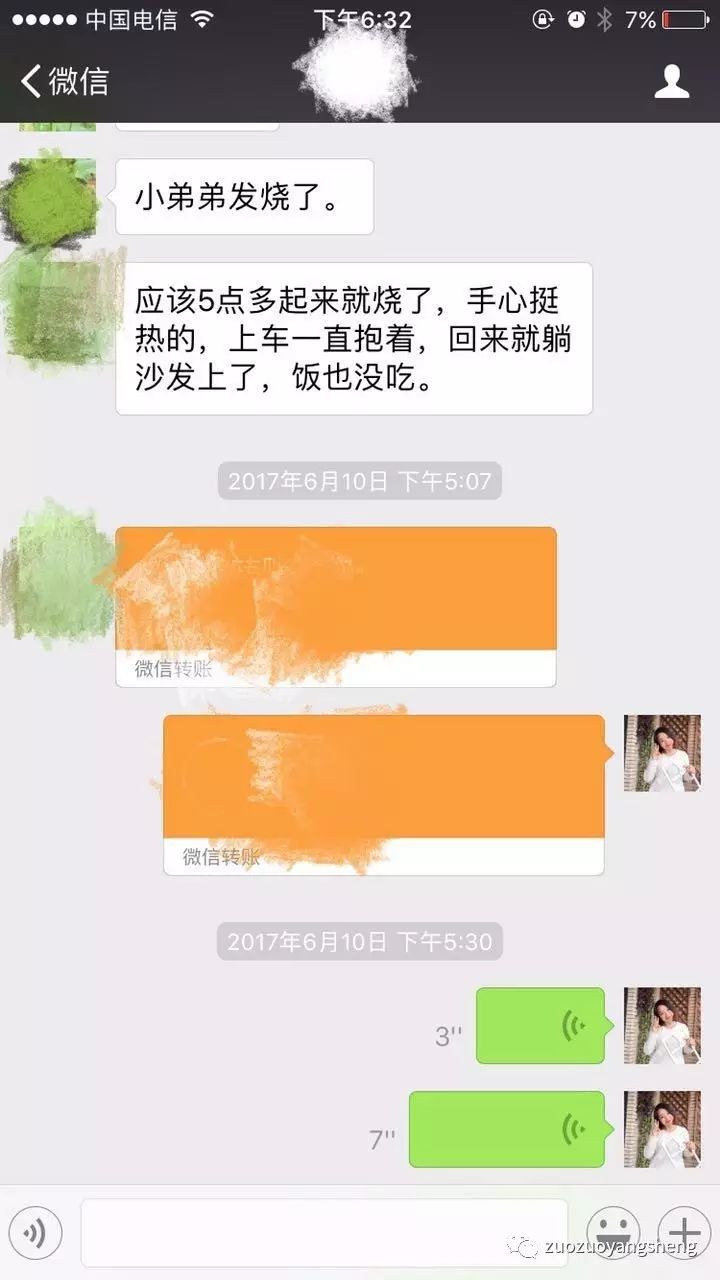Open the second 微信转账 transfer bubble
The image size is (720, 1280).
(383, 790)
